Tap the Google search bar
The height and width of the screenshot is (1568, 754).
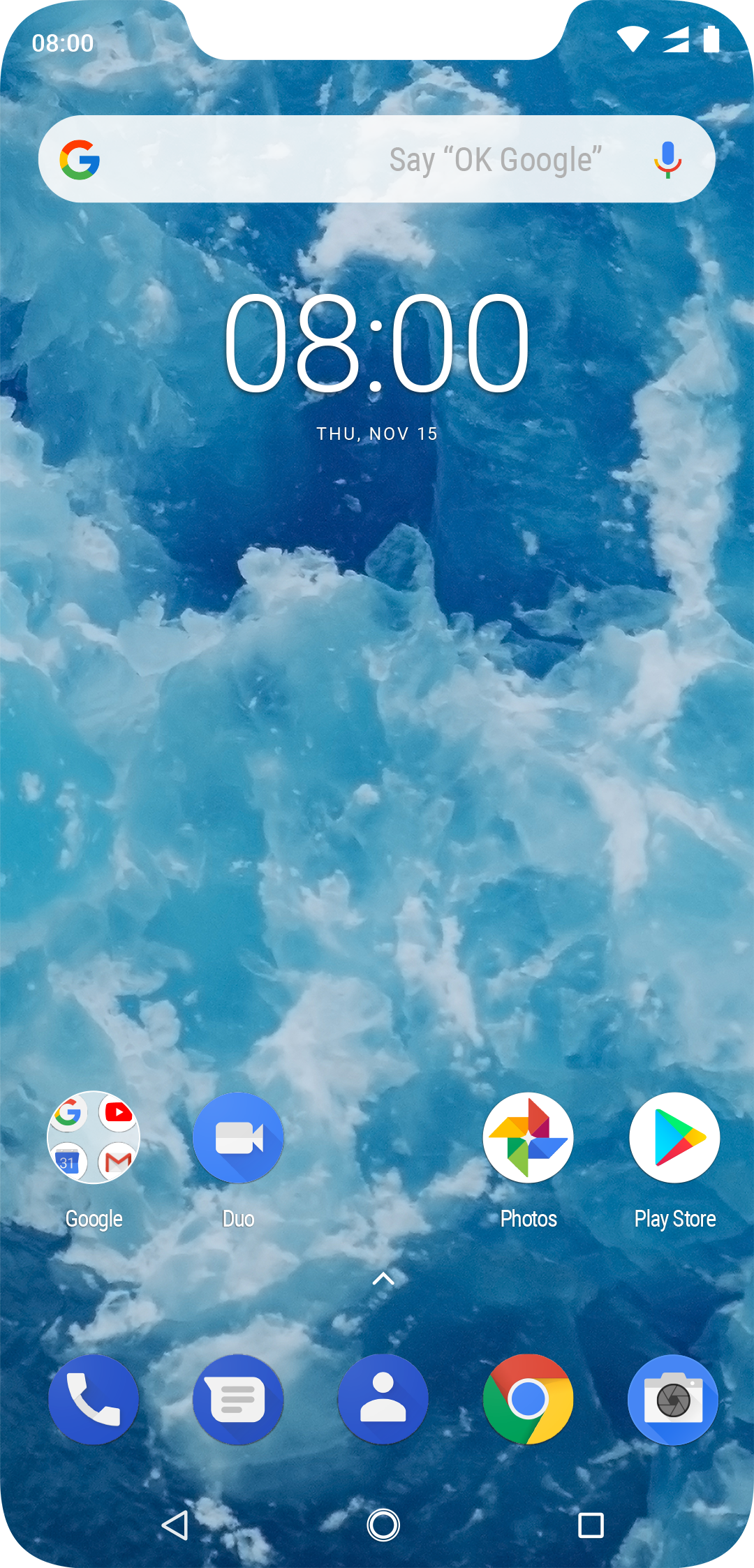[377, 159]
